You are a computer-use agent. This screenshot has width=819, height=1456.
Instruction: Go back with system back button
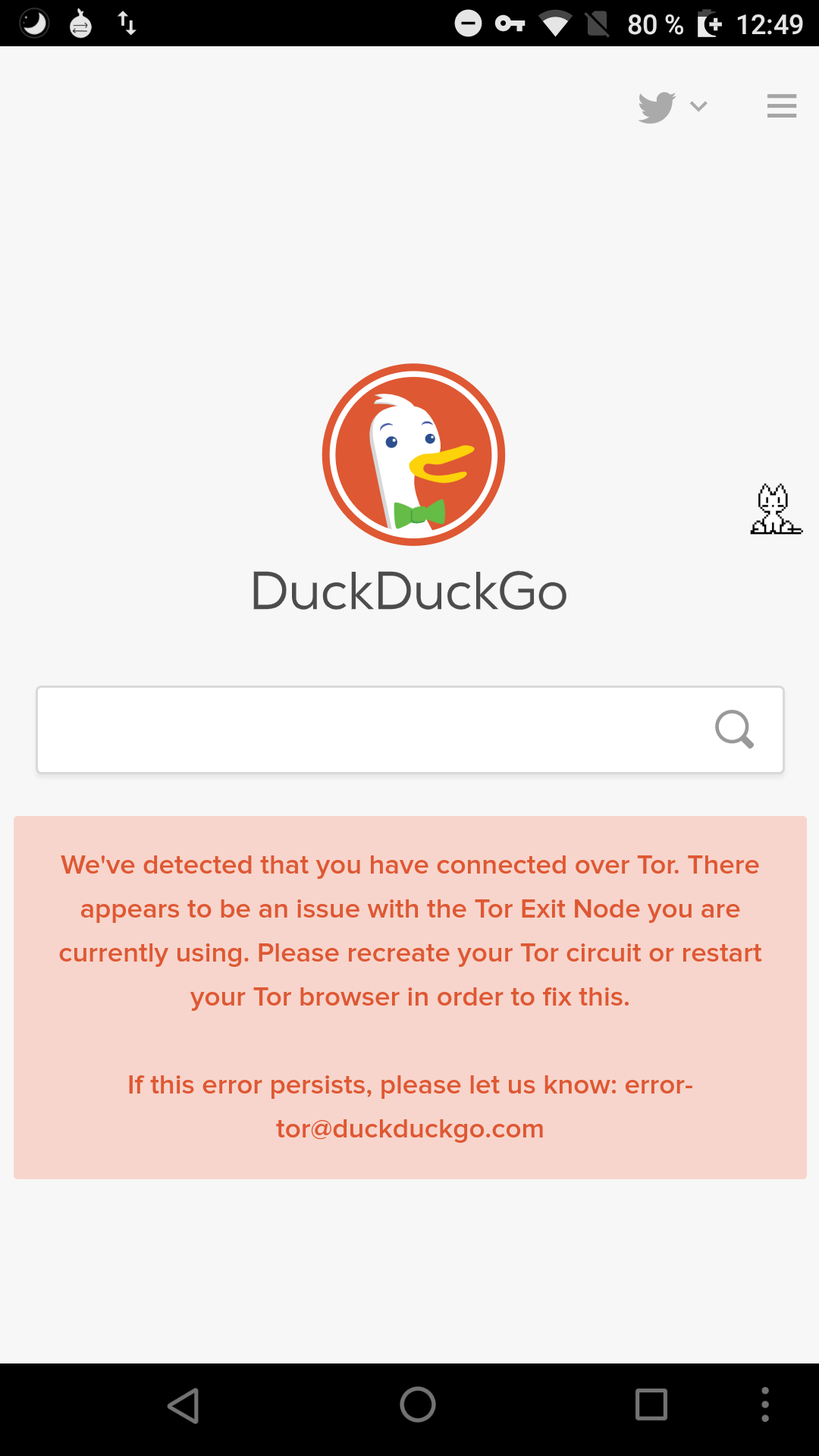[184, 1405]
